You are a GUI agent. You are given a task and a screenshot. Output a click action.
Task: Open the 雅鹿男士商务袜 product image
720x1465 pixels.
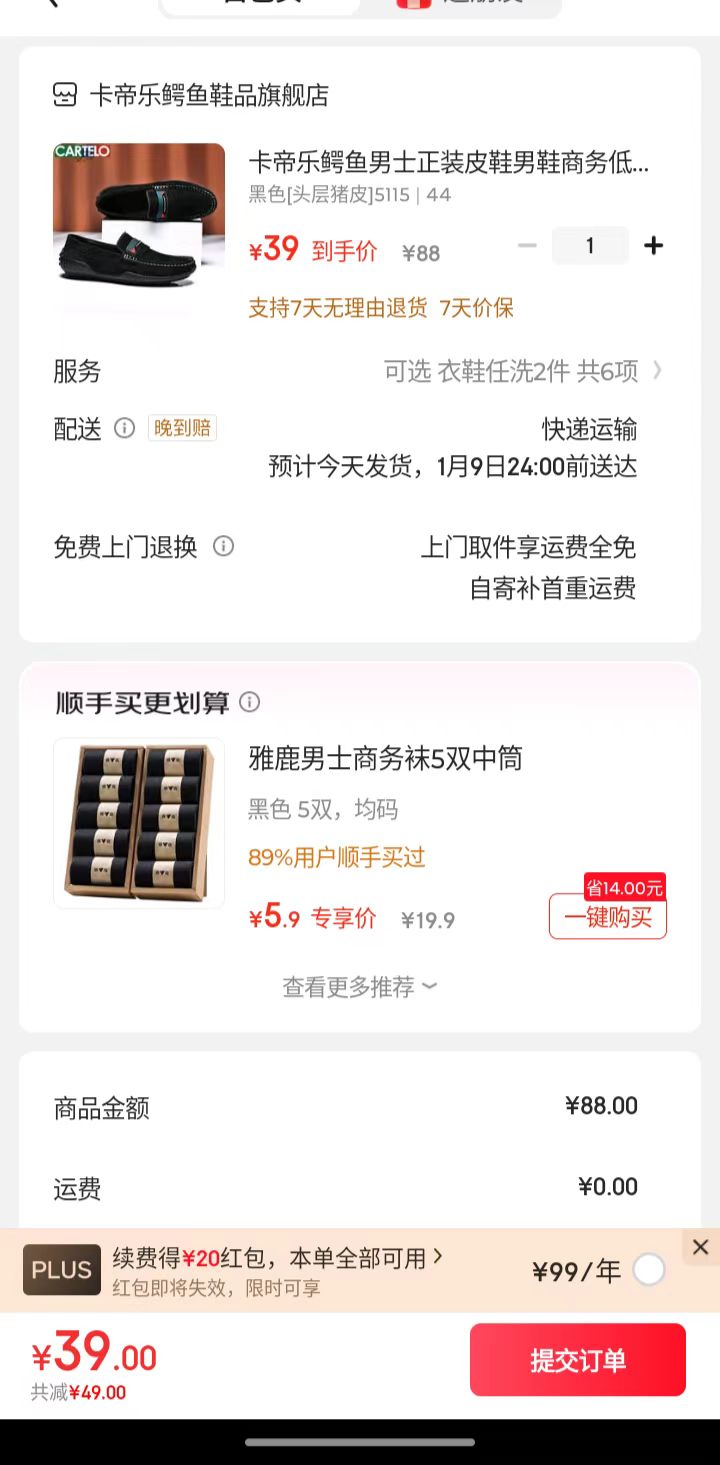tap(139, 823)
